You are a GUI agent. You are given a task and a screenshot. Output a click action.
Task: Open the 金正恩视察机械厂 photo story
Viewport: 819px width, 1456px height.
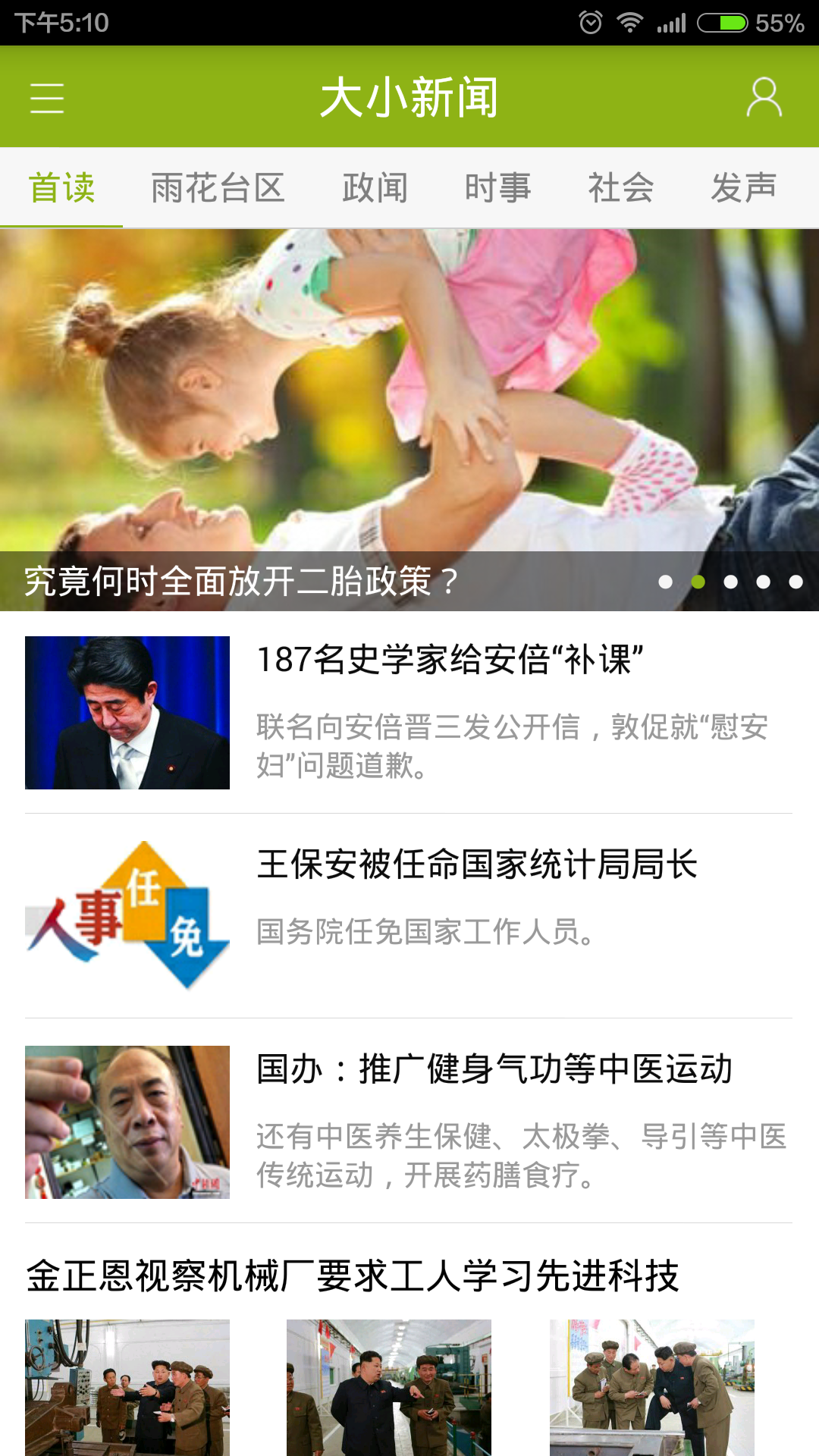click(353, 1276)
